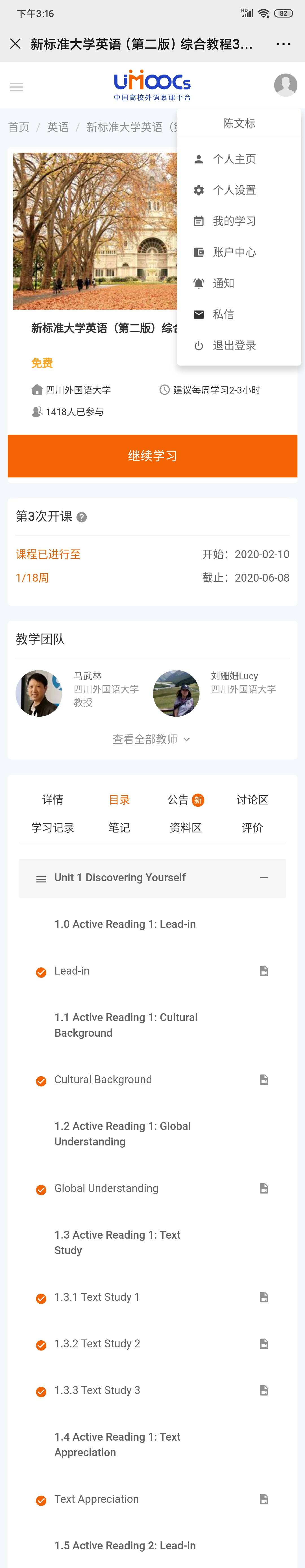The height and width of the screenshot is (1568, 305).
Task: Collapse Unit 1 Discovering Yourself
Action: (x=263, y=877)
